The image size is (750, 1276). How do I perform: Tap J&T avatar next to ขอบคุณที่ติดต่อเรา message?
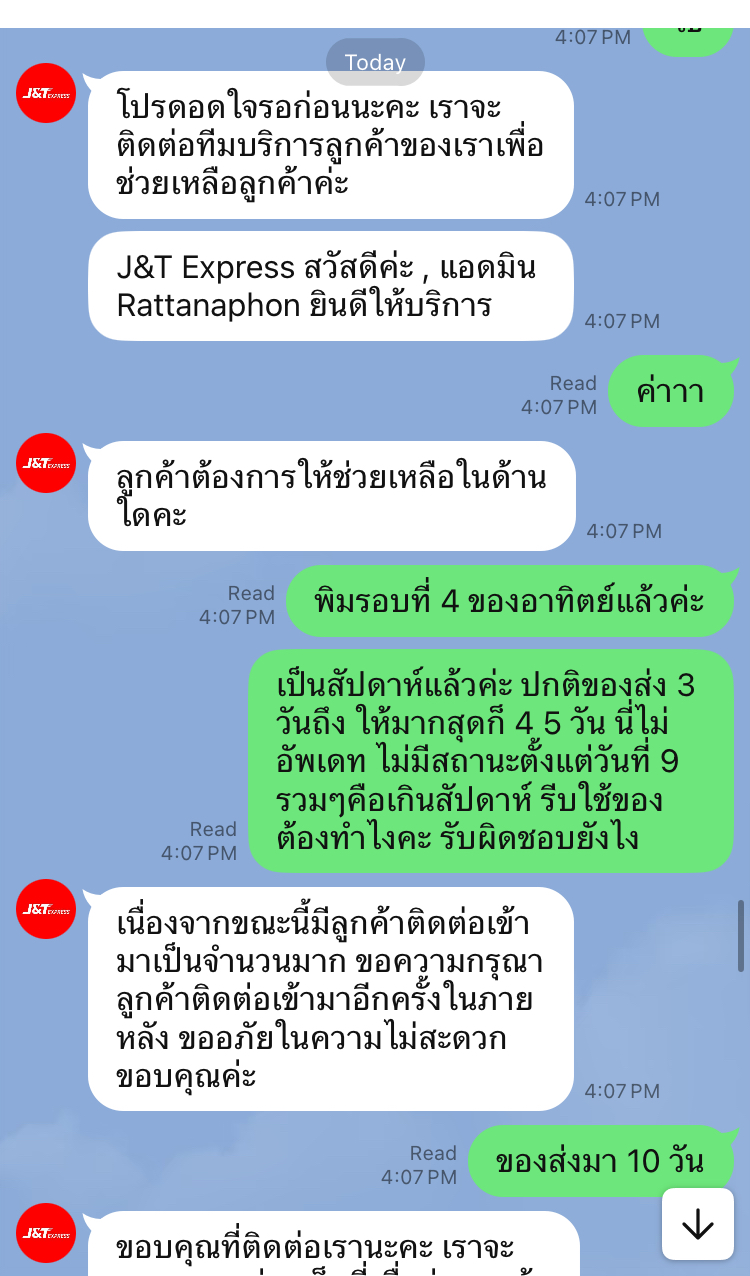(x=47, y=1233)
